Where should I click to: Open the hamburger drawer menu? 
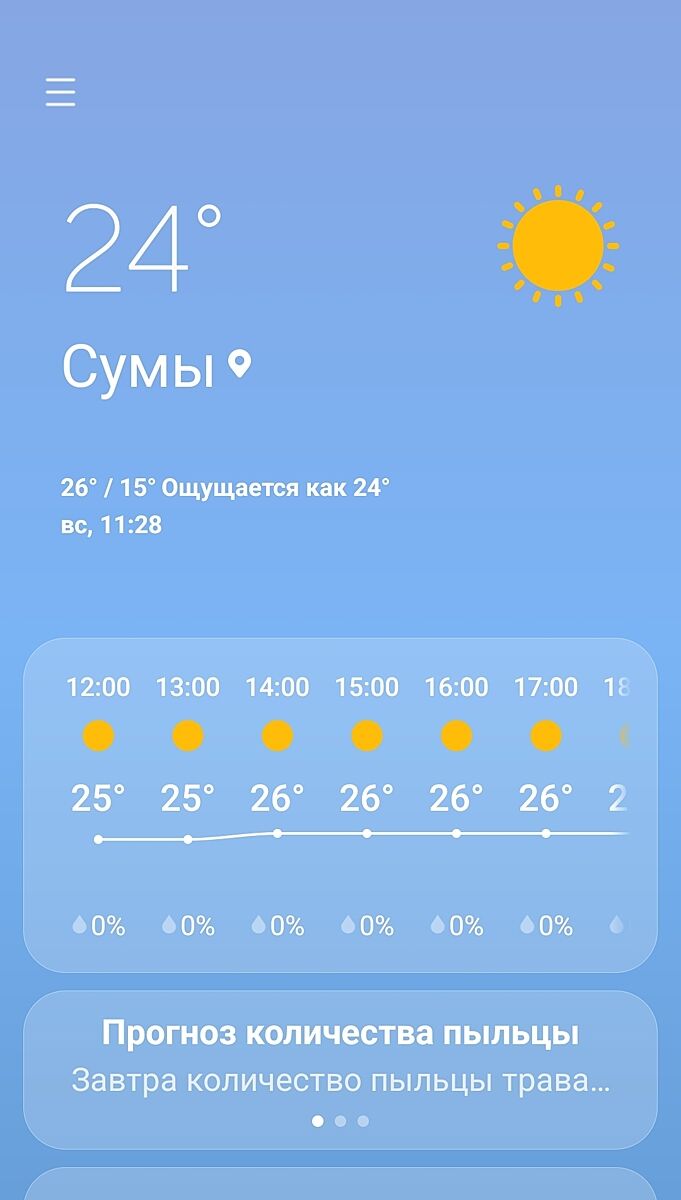[x=61, y=92]
